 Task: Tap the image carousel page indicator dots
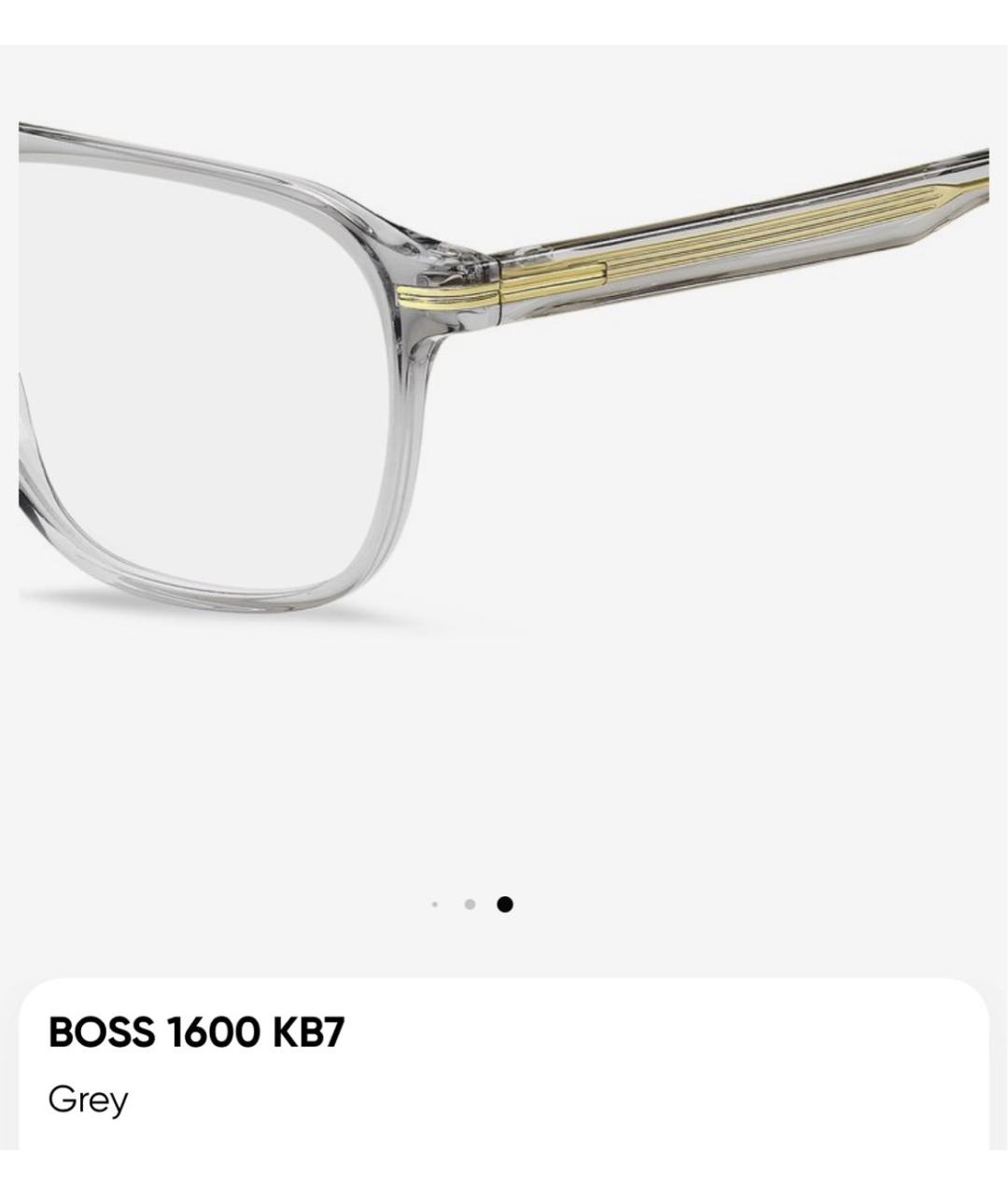[471, 904]
